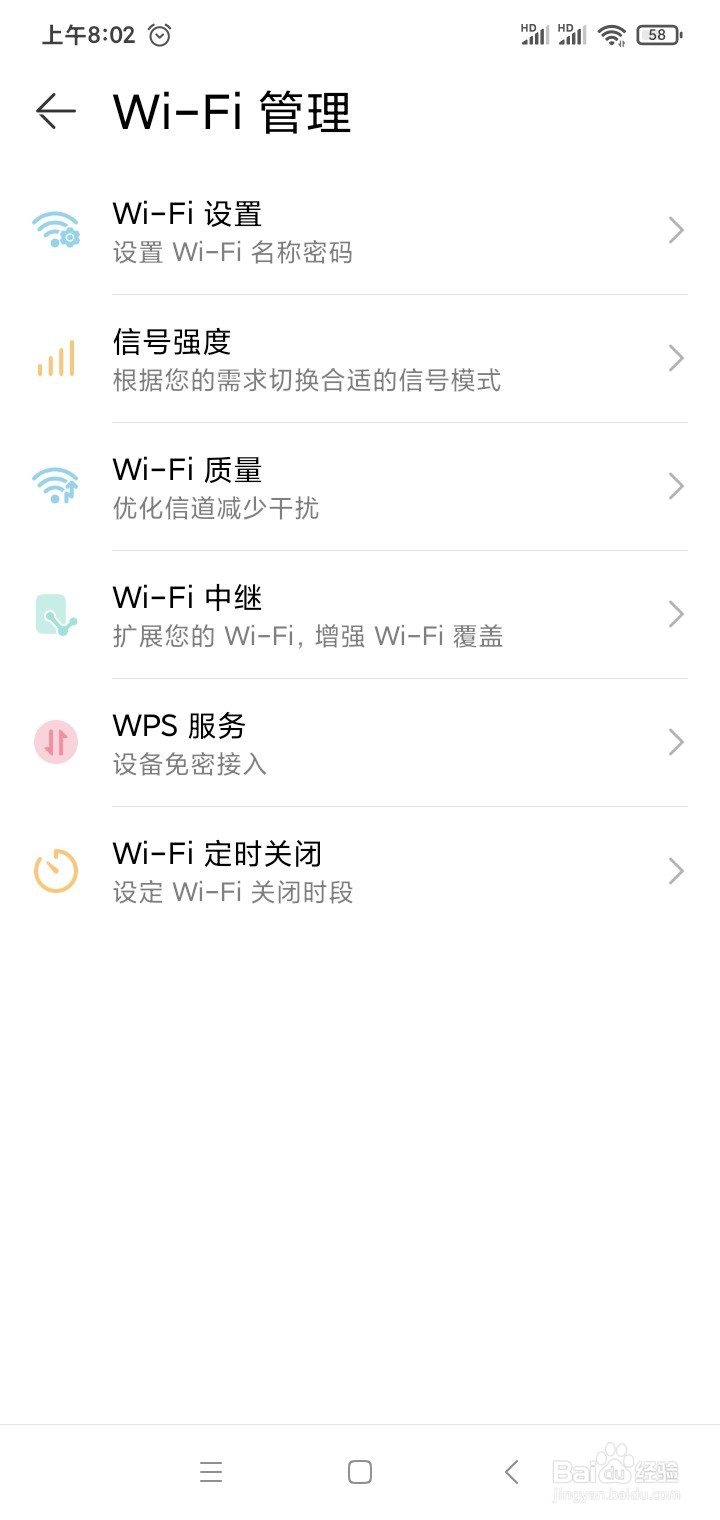Image resolution: width=720 pixels, height=1520 pixels.
Task: Open Wi-Fi 设置 to change name and password
Action: pyautogui.click(x=360, y=231)
